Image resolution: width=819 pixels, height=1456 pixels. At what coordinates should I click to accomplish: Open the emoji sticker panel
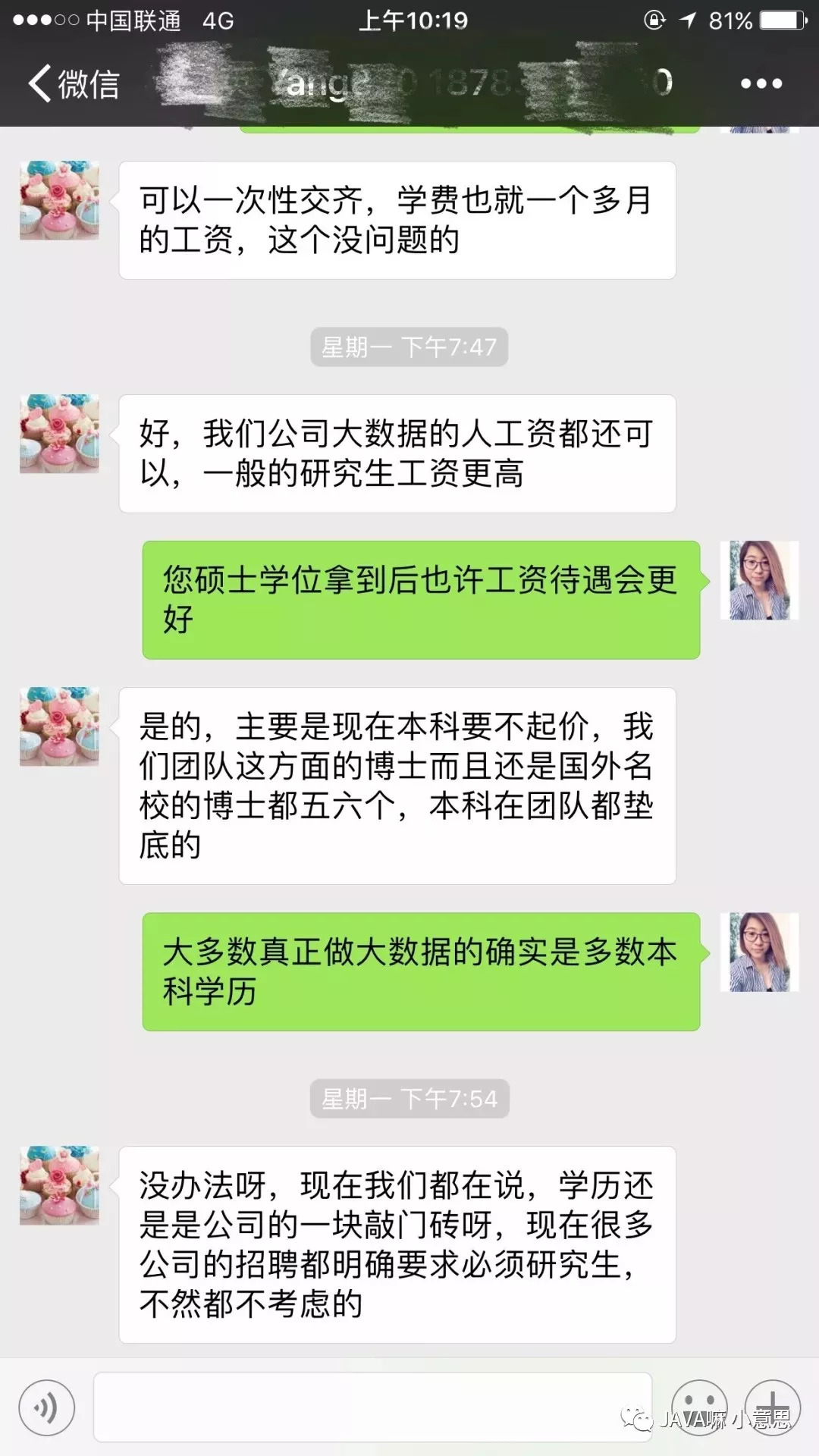[698, 1408]
